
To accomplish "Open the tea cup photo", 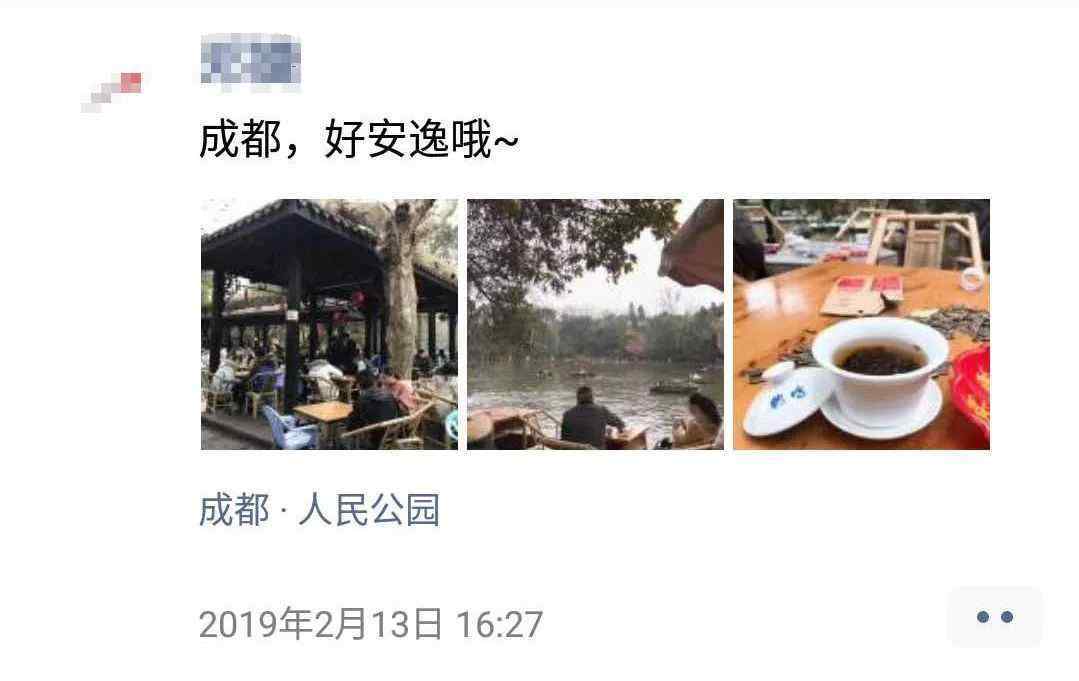I will coord(861,324).
